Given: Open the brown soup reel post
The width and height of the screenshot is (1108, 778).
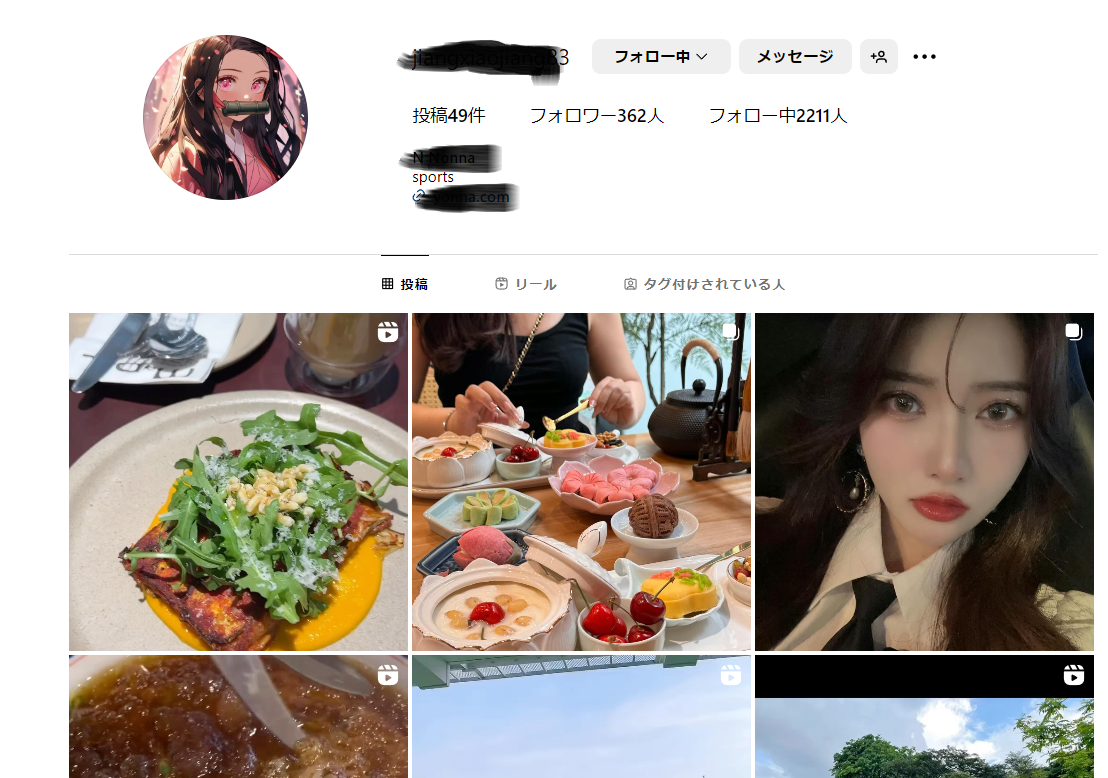Looking at the screenshot, I should pyautogui.click(x=238, y=716).
